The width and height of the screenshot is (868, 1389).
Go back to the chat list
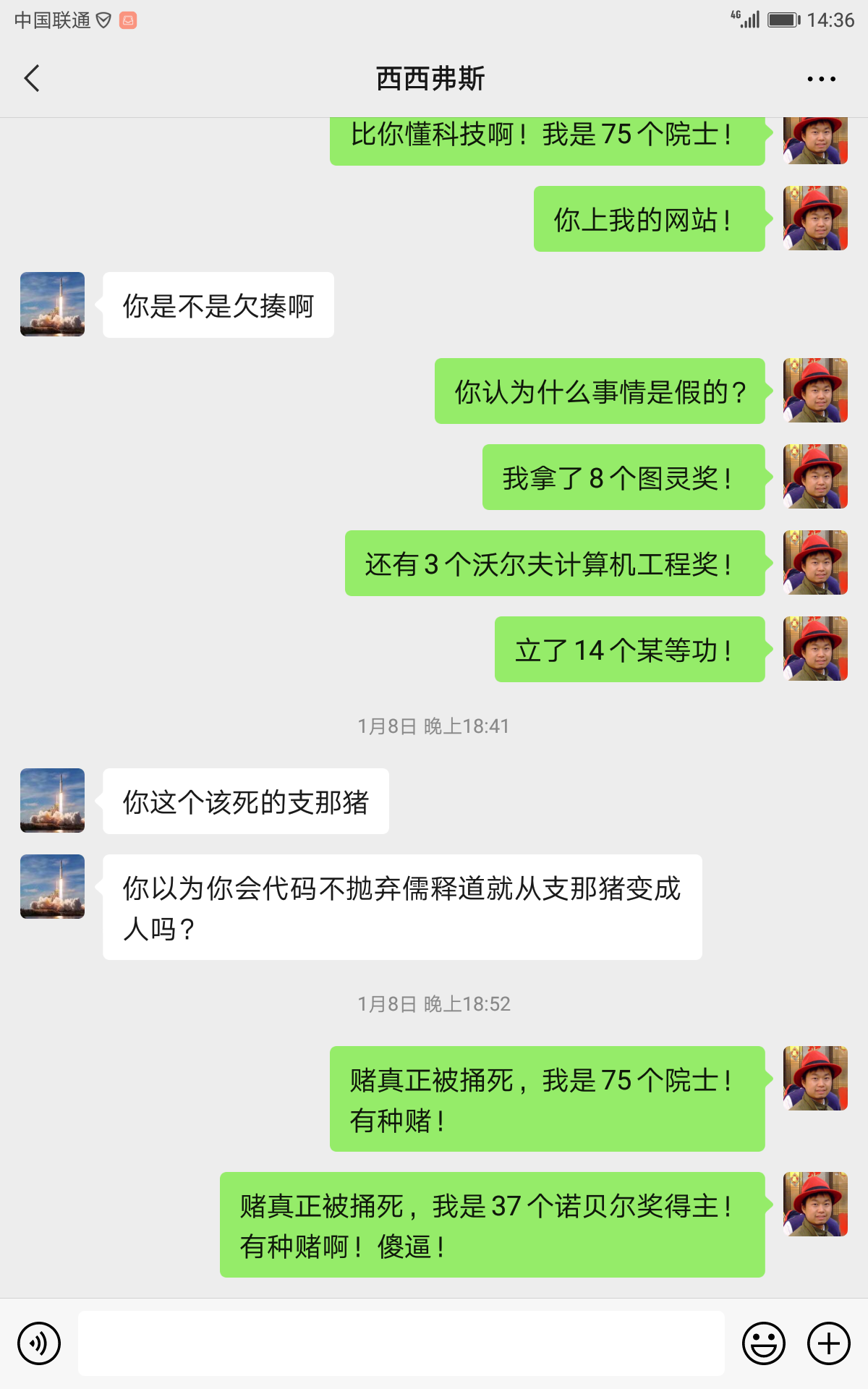(32, 78)
